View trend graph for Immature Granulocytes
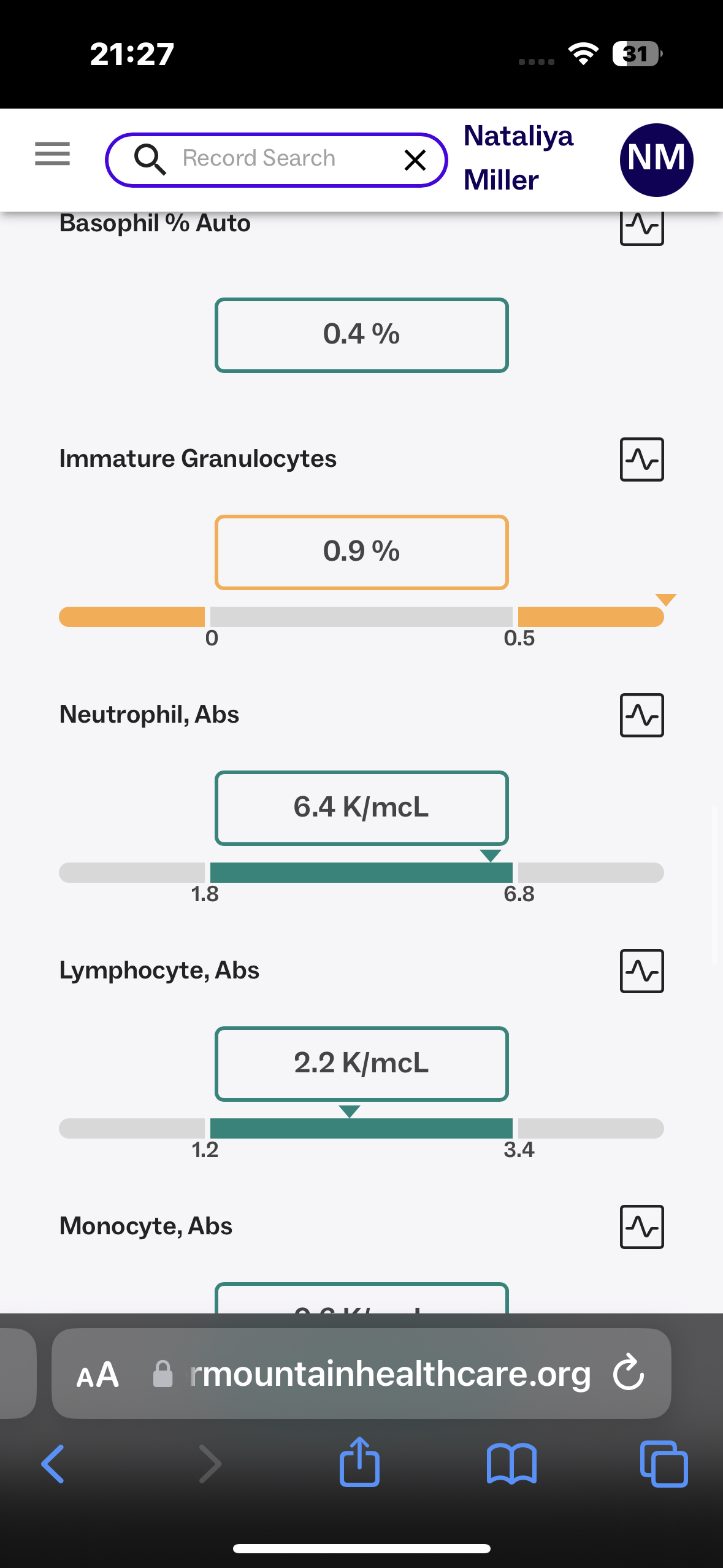This screenshot has height=1568, width=723. point(641,459)
